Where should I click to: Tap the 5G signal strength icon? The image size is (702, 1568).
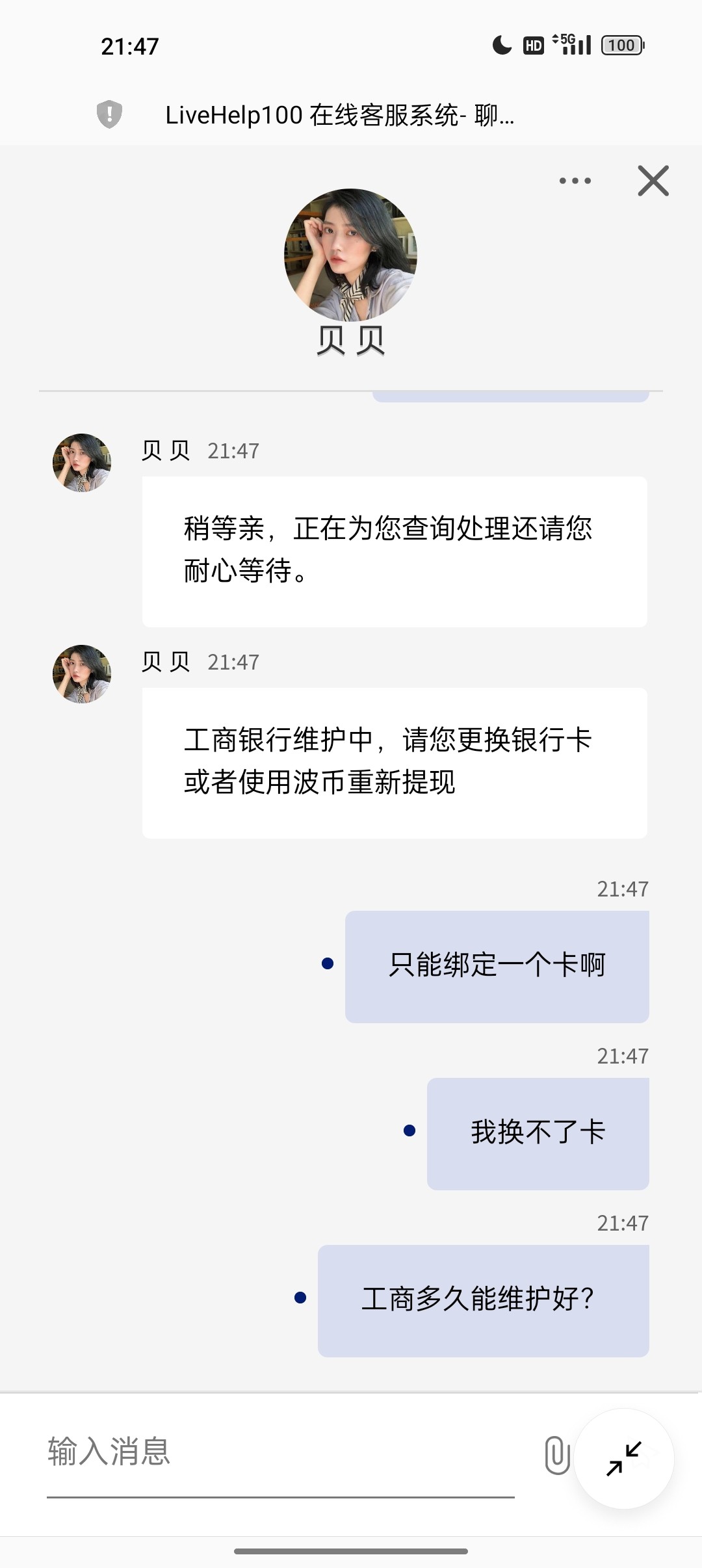(x=571, y=44)
